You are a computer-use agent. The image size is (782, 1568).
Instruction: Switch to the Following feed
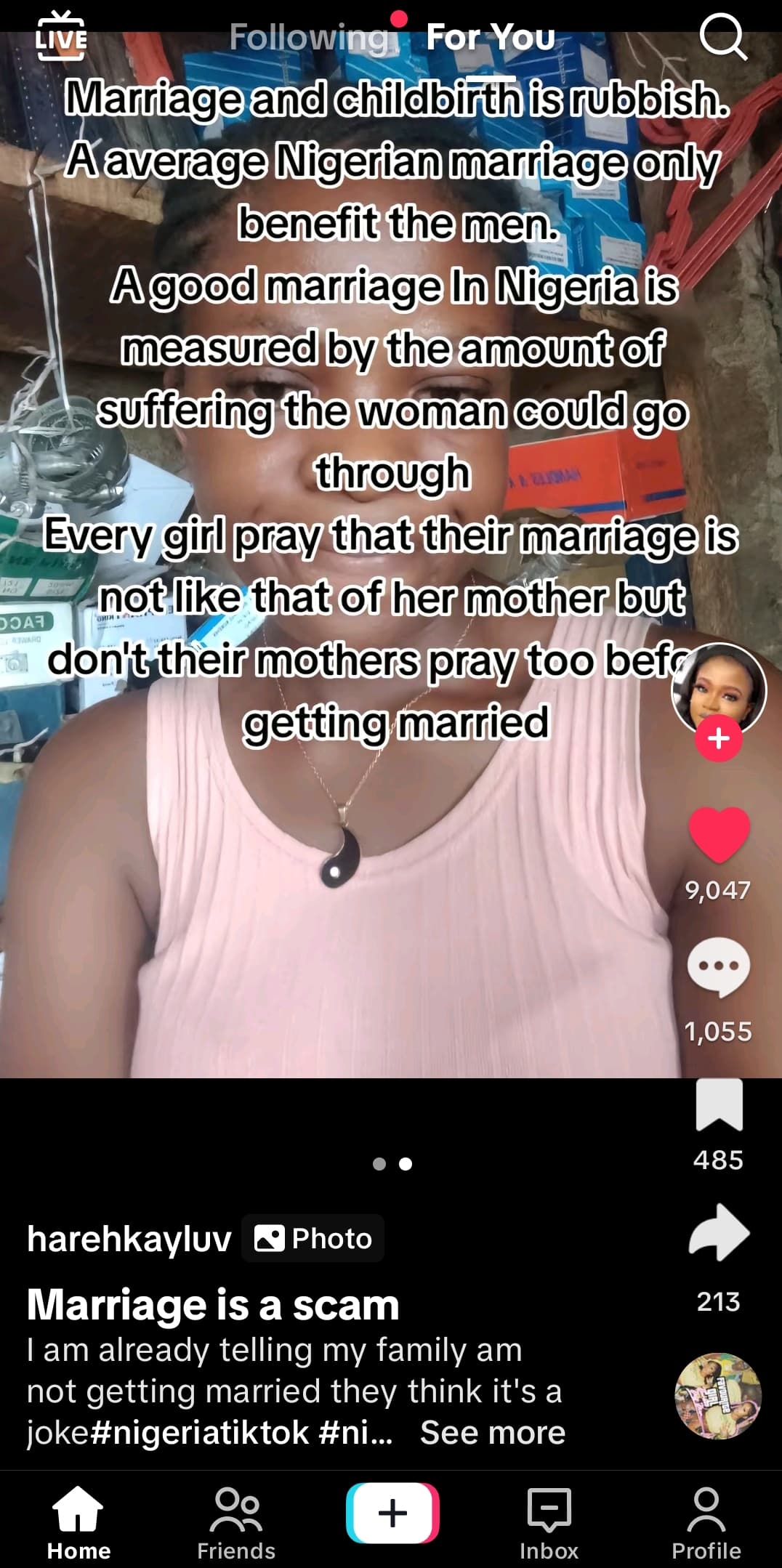pyautogui.click(x=309, y=37)
